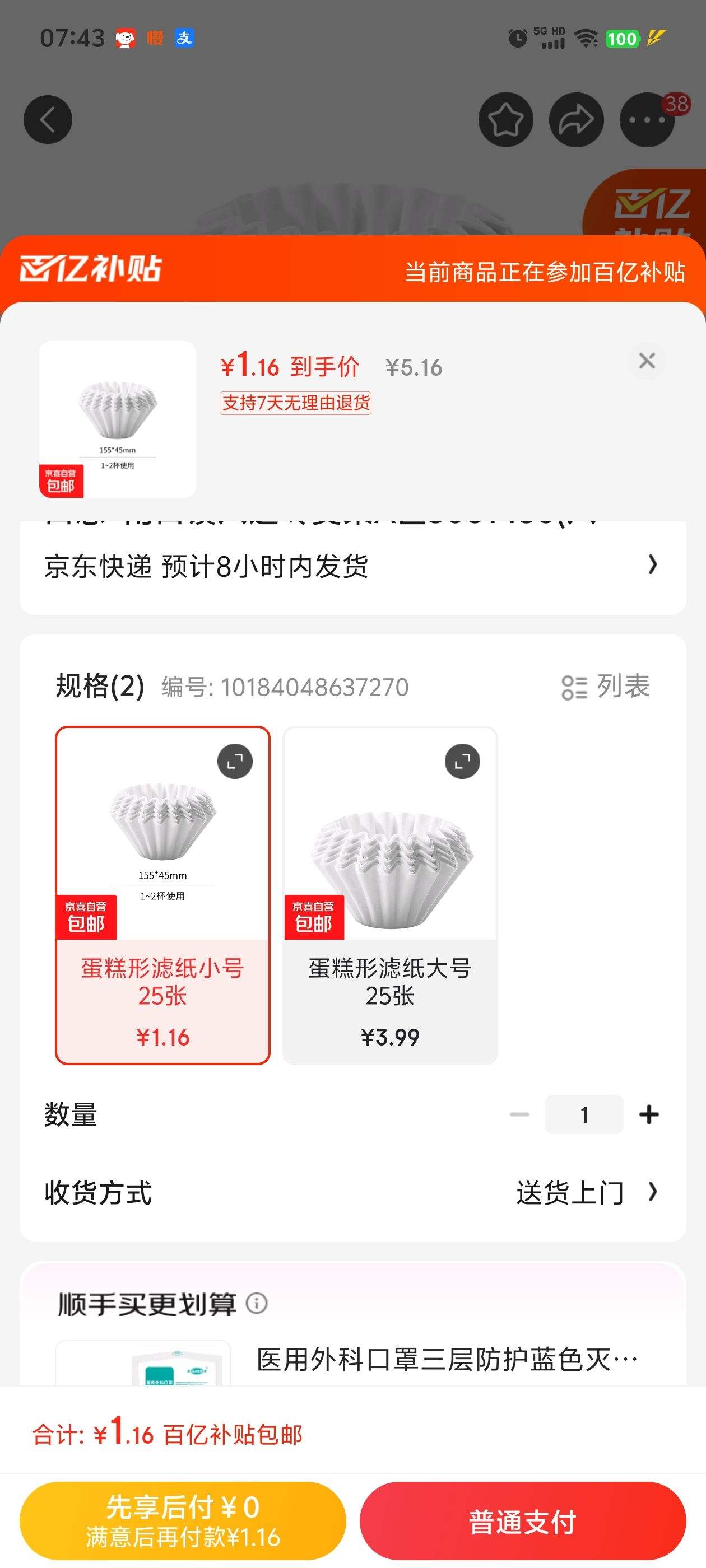Open the product thumbnail at top of sheet

pyautogui.click(x=118, y=419)
